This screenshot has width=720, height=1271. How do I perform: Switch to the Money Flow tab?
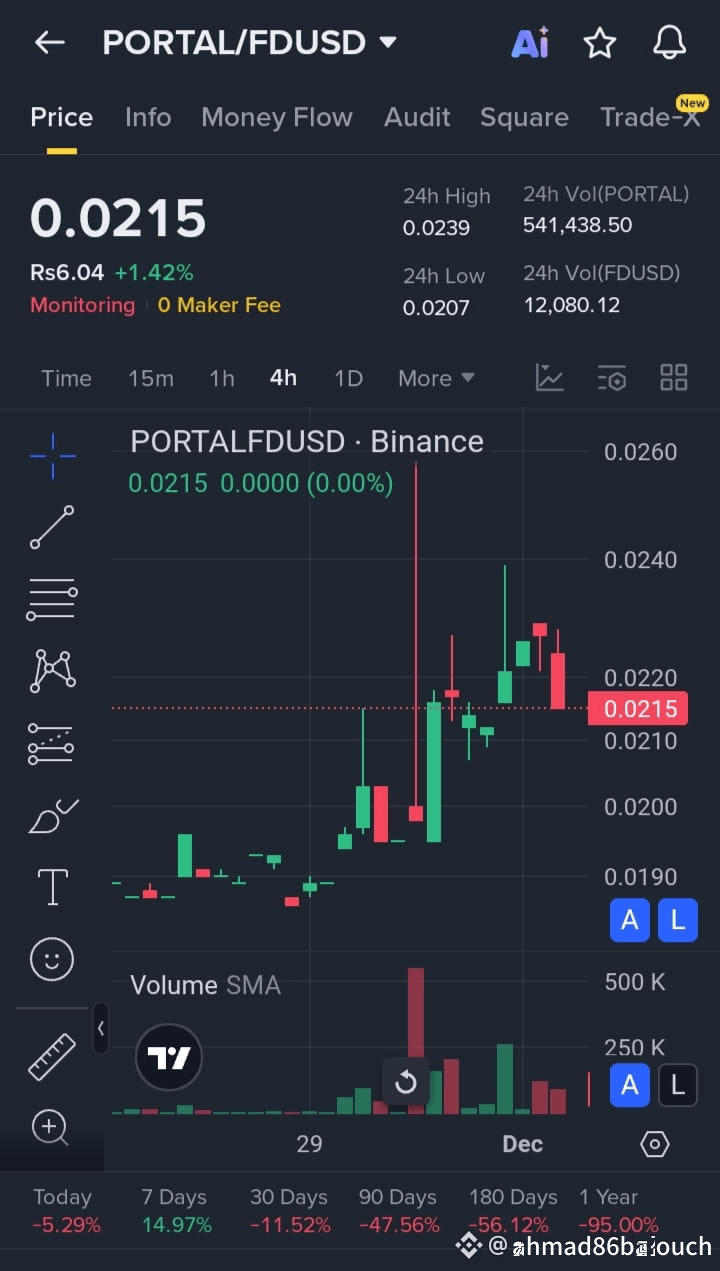[276, 117]
